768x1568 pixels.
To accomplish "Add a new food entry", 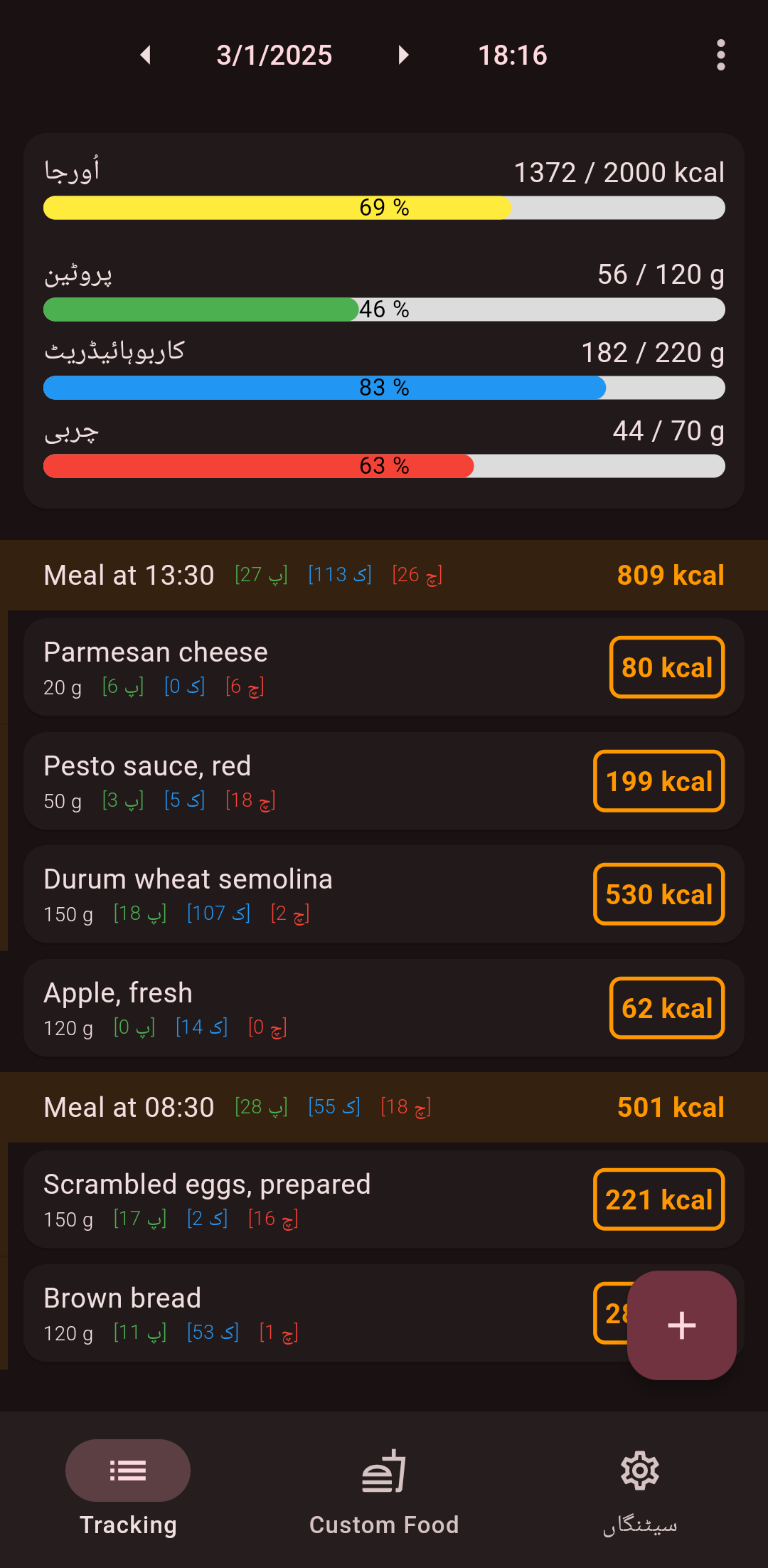I will (681, 1325).
